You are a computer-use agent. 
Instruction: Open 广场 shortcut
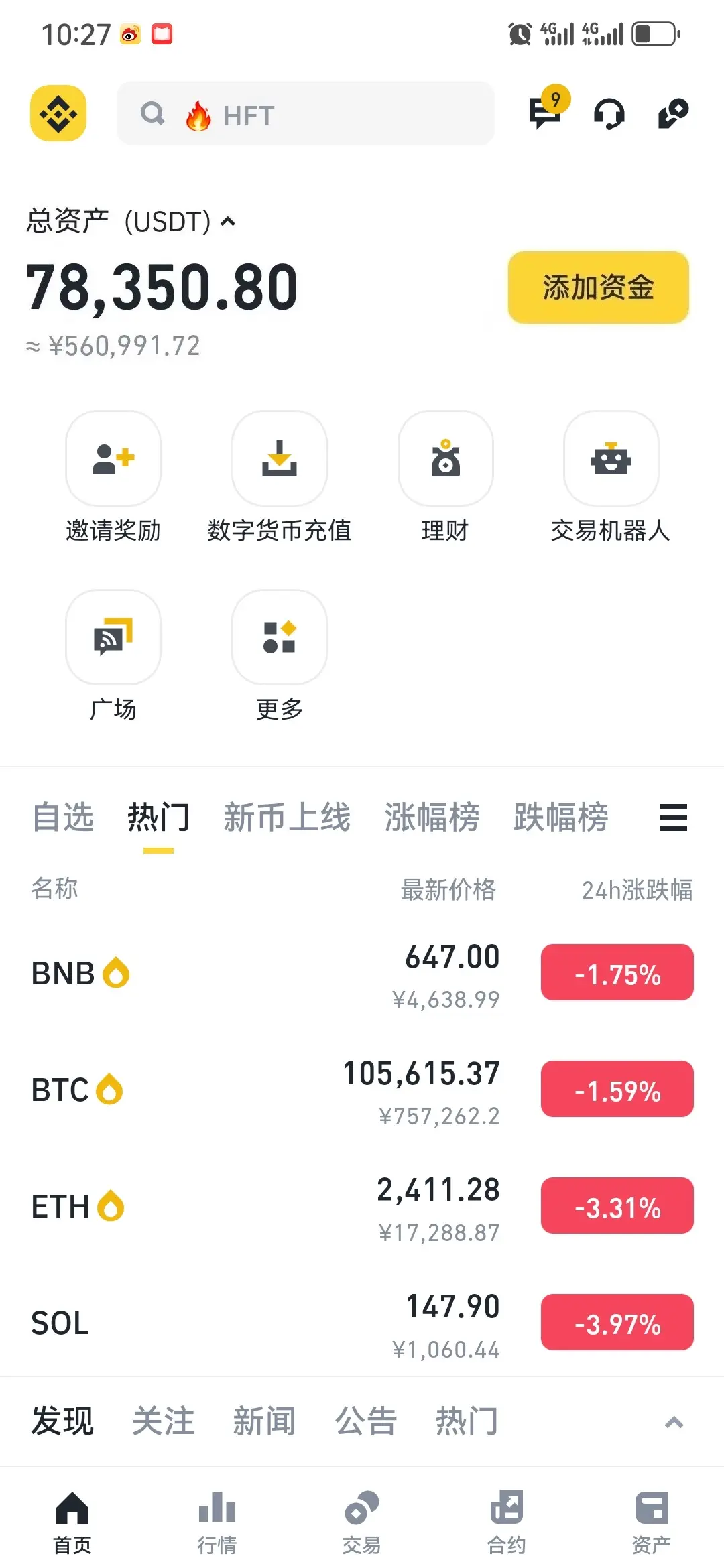113,655
